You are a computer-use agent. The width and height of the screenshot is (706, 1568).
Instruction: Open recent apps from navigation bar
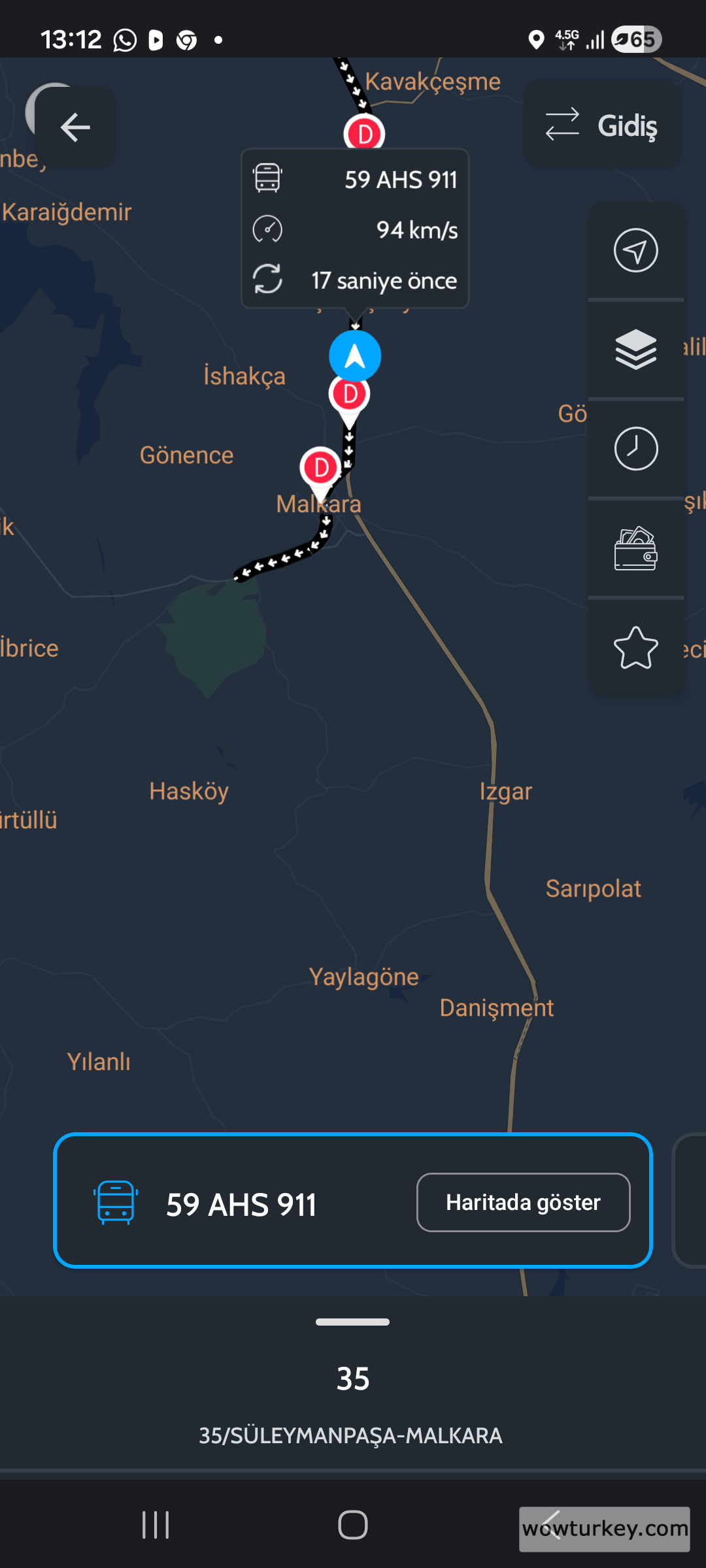pos(156,1526)
